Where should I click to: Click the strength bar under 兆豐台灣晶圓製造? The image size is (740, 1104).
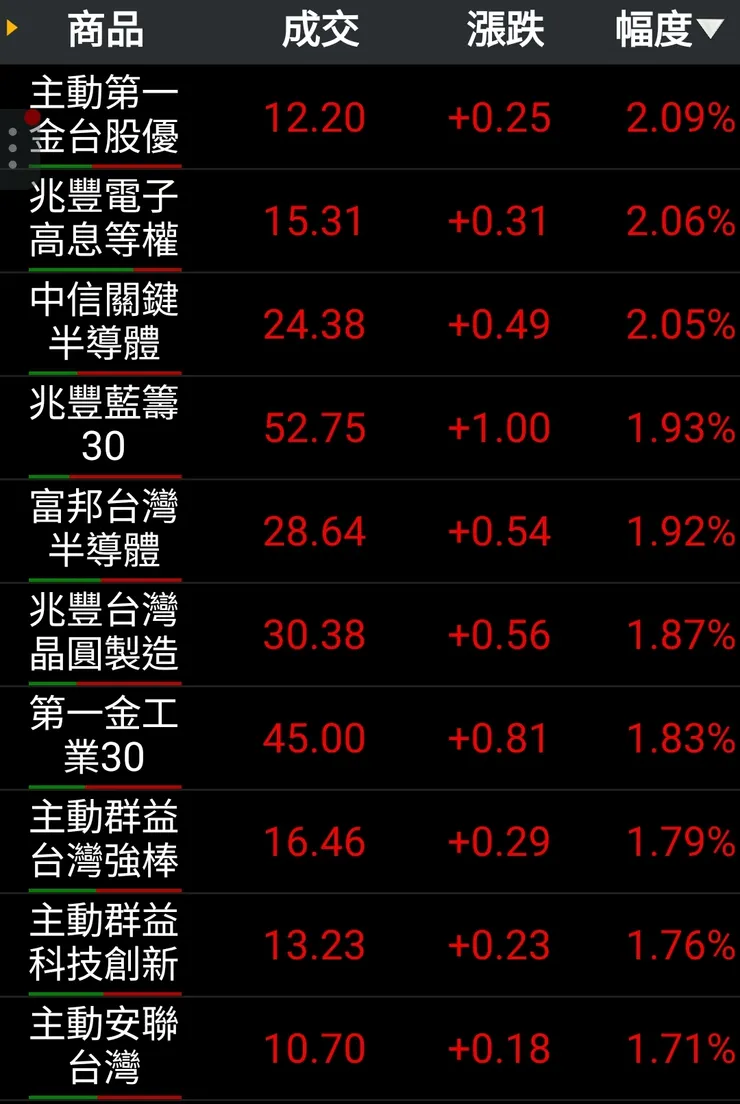[x=105, y=683]
